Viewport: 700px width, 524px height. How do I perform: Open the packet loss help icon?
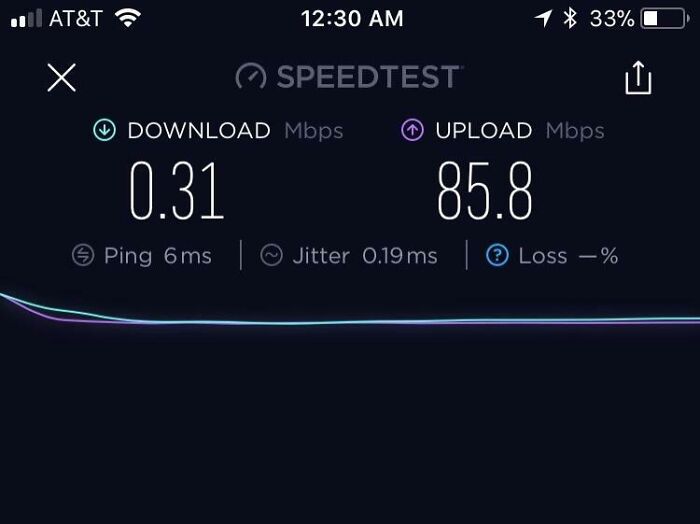(497, 255)
